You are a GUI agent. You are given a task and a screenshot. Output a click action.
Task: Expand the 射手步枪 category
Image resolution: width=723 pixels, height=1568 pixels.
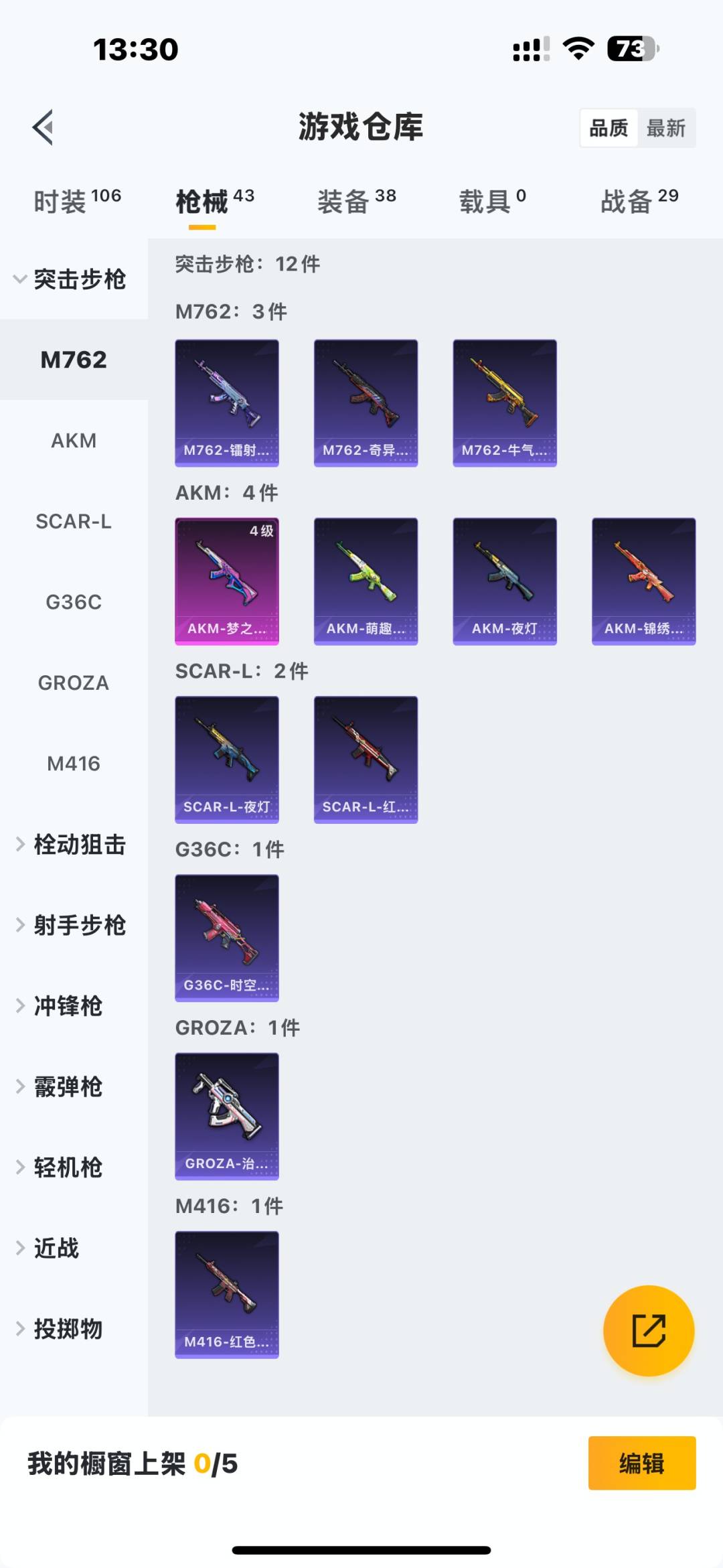[x=70, y=926]
